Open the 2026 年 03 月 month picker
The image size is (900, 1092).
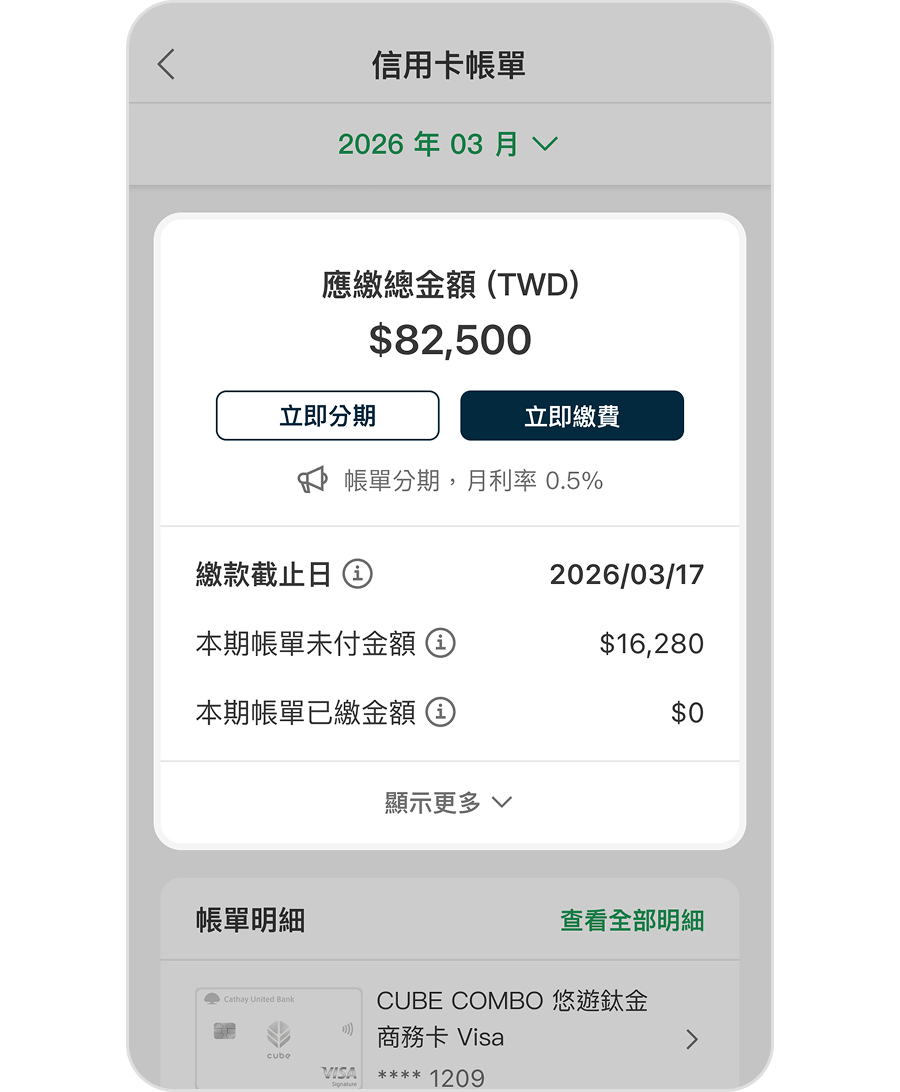(448, 144)
